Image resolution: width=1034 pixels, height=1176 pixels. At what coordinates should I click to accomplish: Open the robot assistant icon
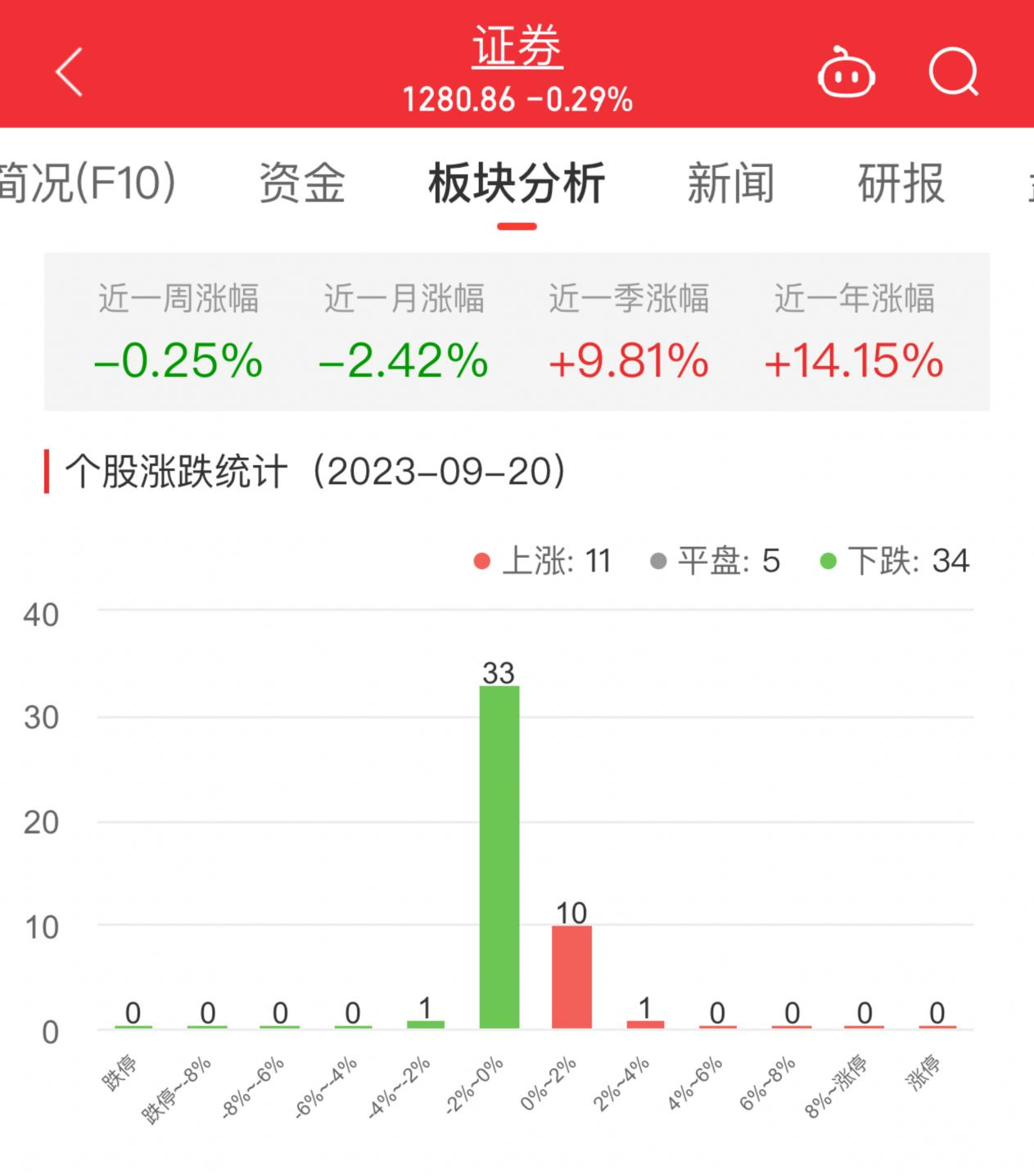847,74
